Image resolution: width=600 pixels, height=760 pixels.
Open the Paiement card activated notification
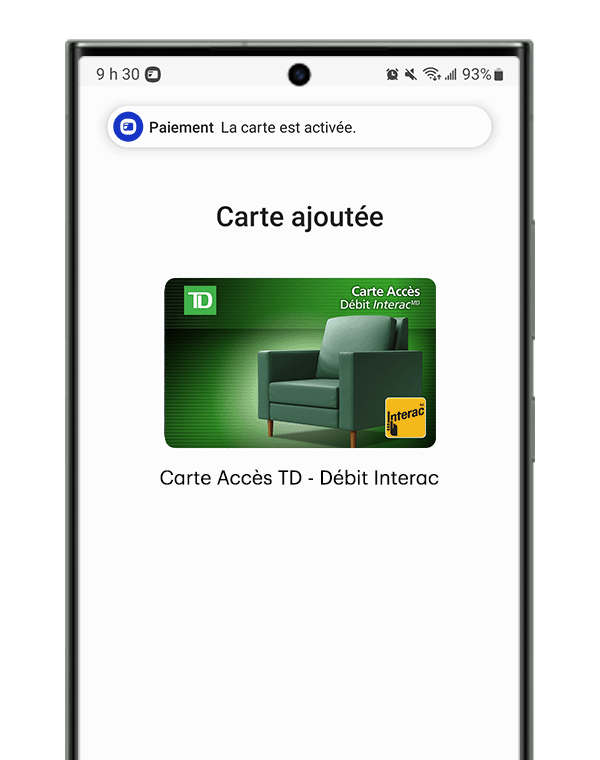[x=299, y=127]
